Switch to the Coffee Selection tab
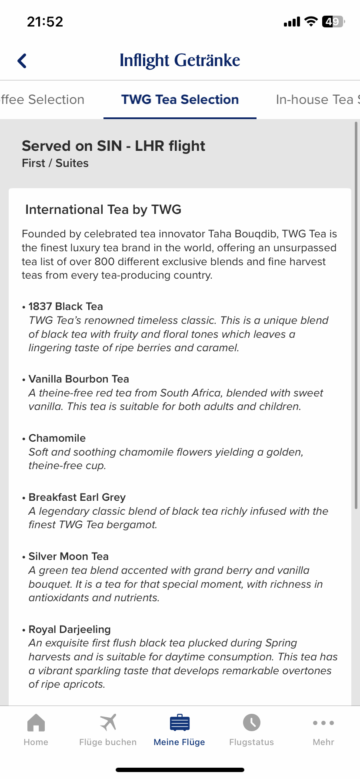360x779 pixels. pyautogui.click(x=42, y=99)
